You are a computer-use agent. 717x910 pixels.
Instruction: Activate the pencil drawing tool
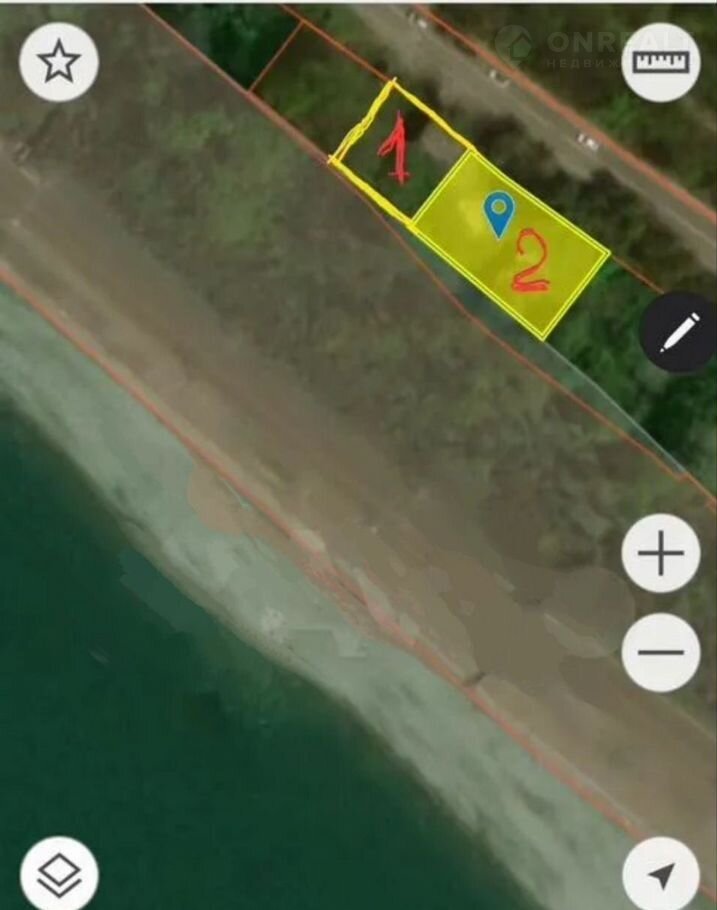point(680,333)
